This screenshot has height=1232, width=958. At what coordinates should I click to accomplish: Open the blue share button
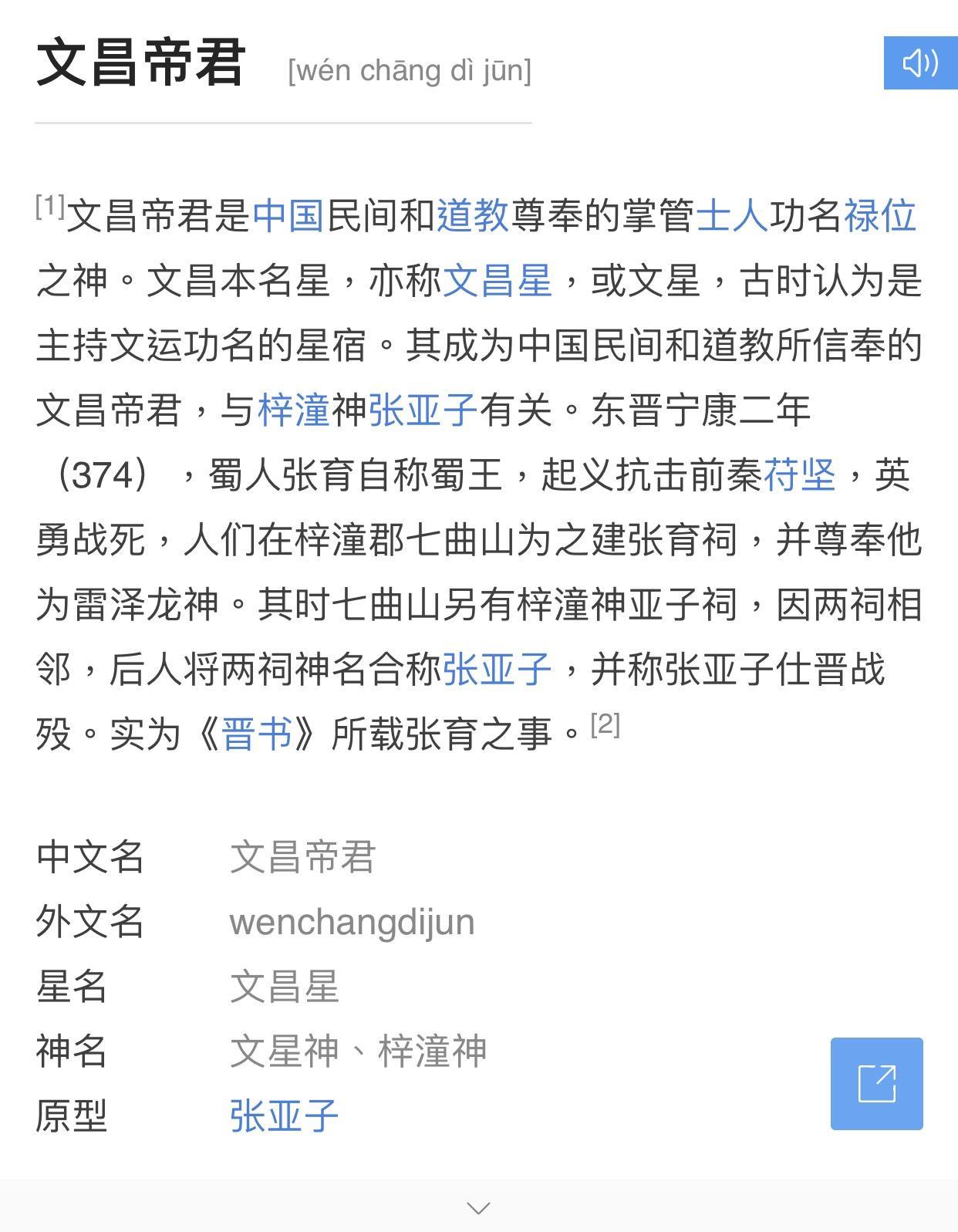click(x=876, y=1083)
